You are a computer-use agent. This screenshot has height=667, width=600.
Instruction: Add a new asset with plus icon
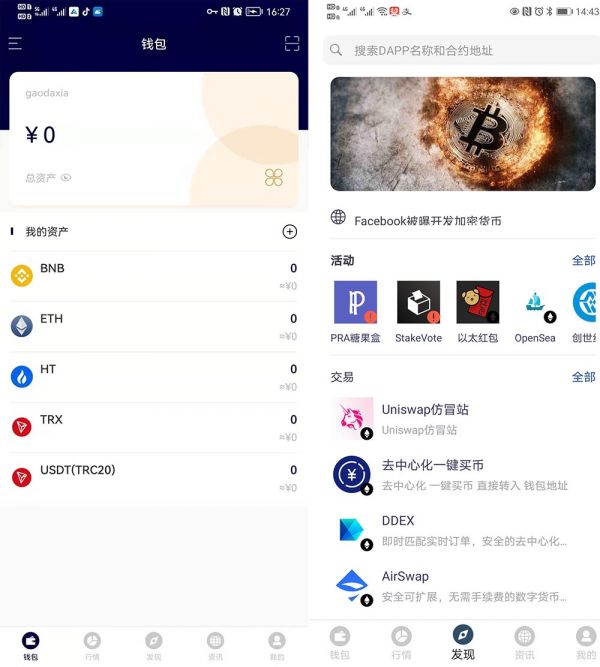(x=290, y=232)
